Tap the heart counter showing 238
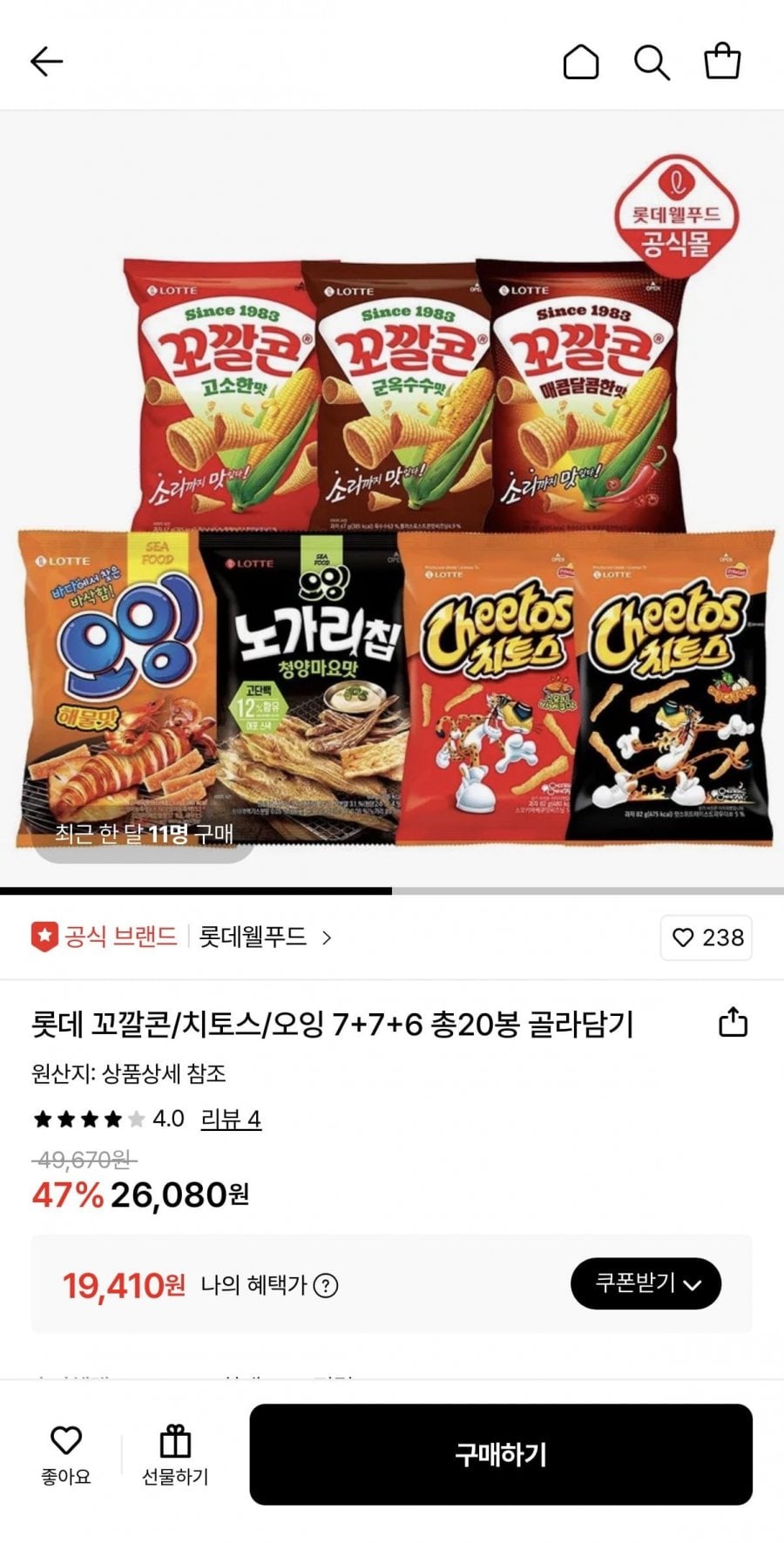Image resolution: width=784 pixels, height=1543 pixels. click(x=707, y=937)
